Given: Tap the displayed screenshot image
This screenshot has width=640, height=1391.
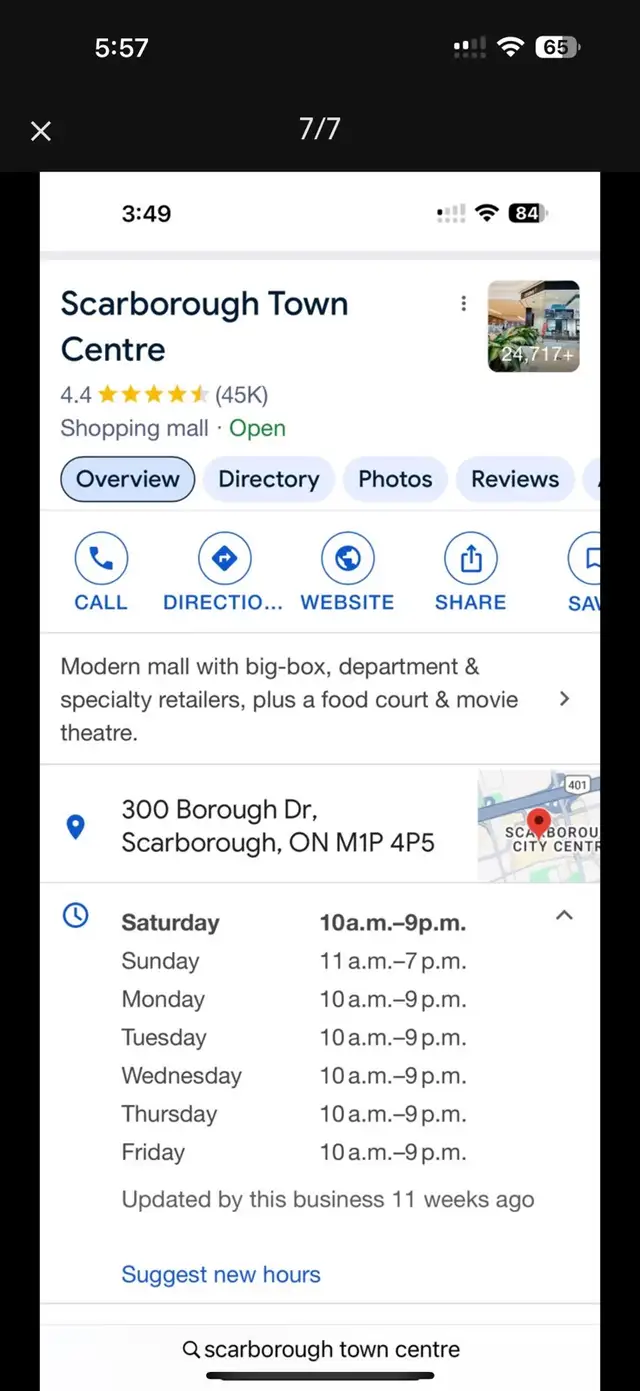Looking at the screenshot, I should [320, 780].
